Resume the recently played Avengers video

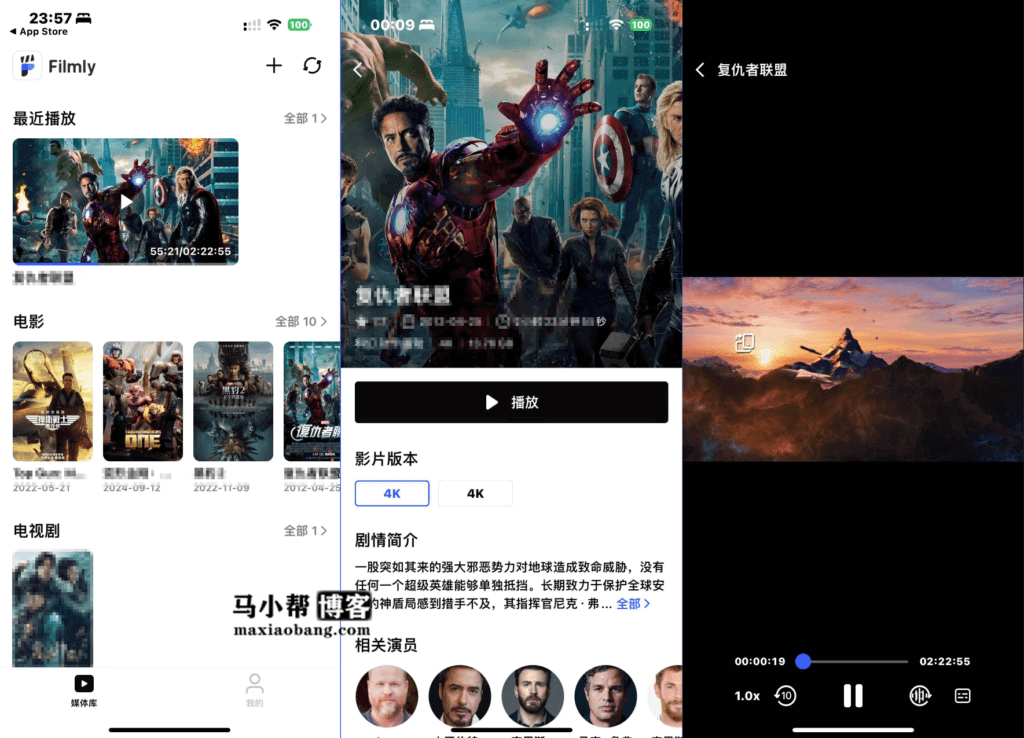click(x=125, y=201)
